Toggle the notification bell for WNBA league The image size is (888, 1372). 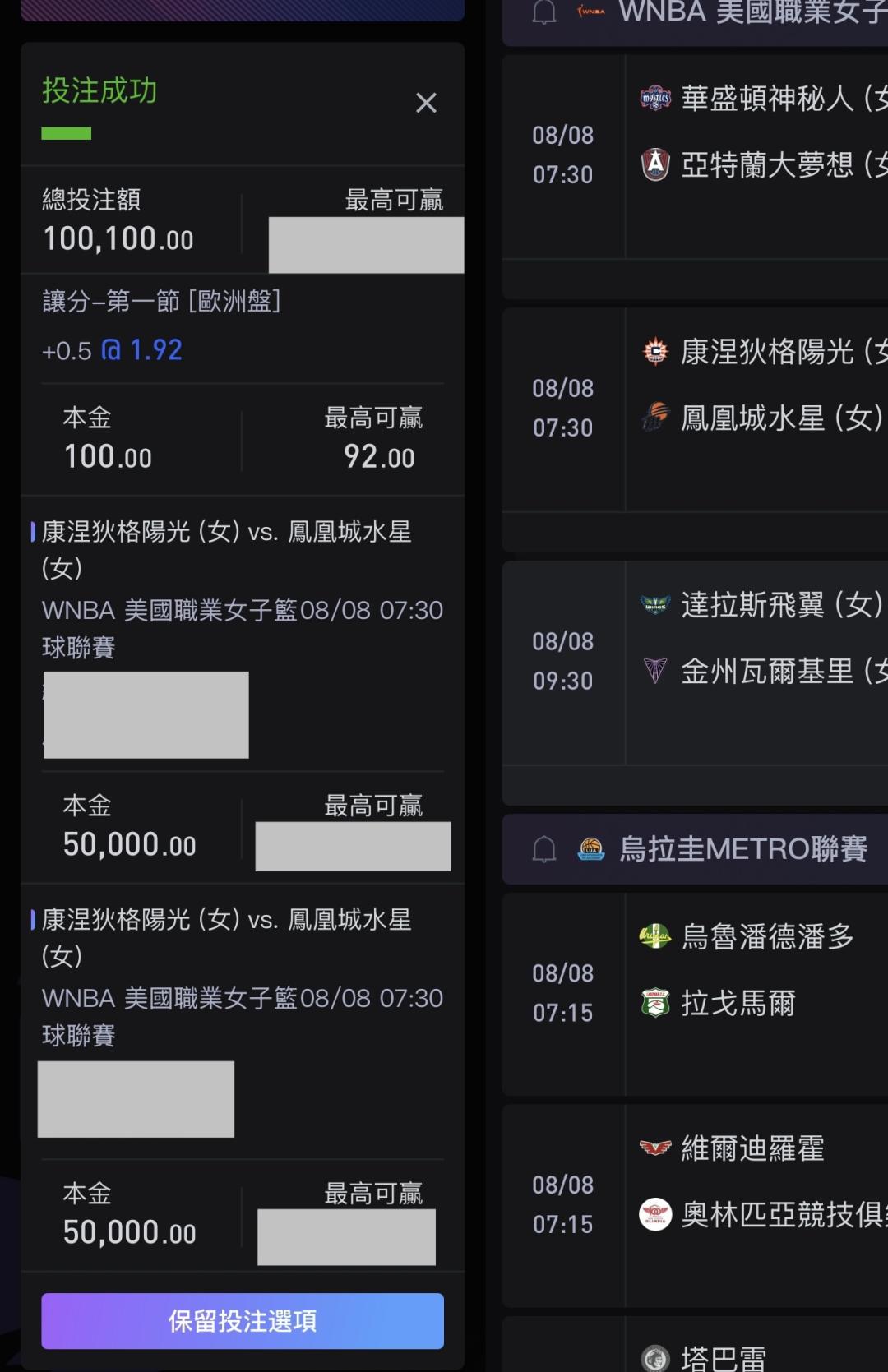(544, 12)
